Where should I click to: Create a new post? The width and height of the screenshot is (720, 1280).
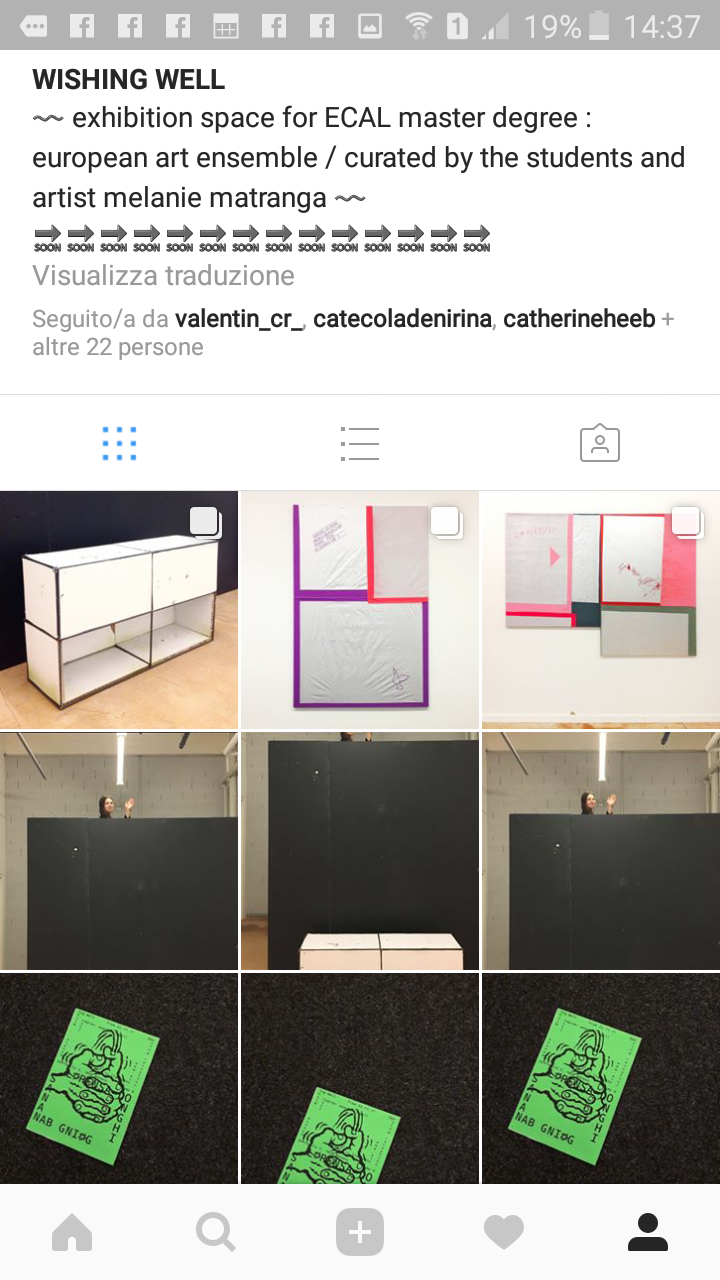click(360, 1233)
